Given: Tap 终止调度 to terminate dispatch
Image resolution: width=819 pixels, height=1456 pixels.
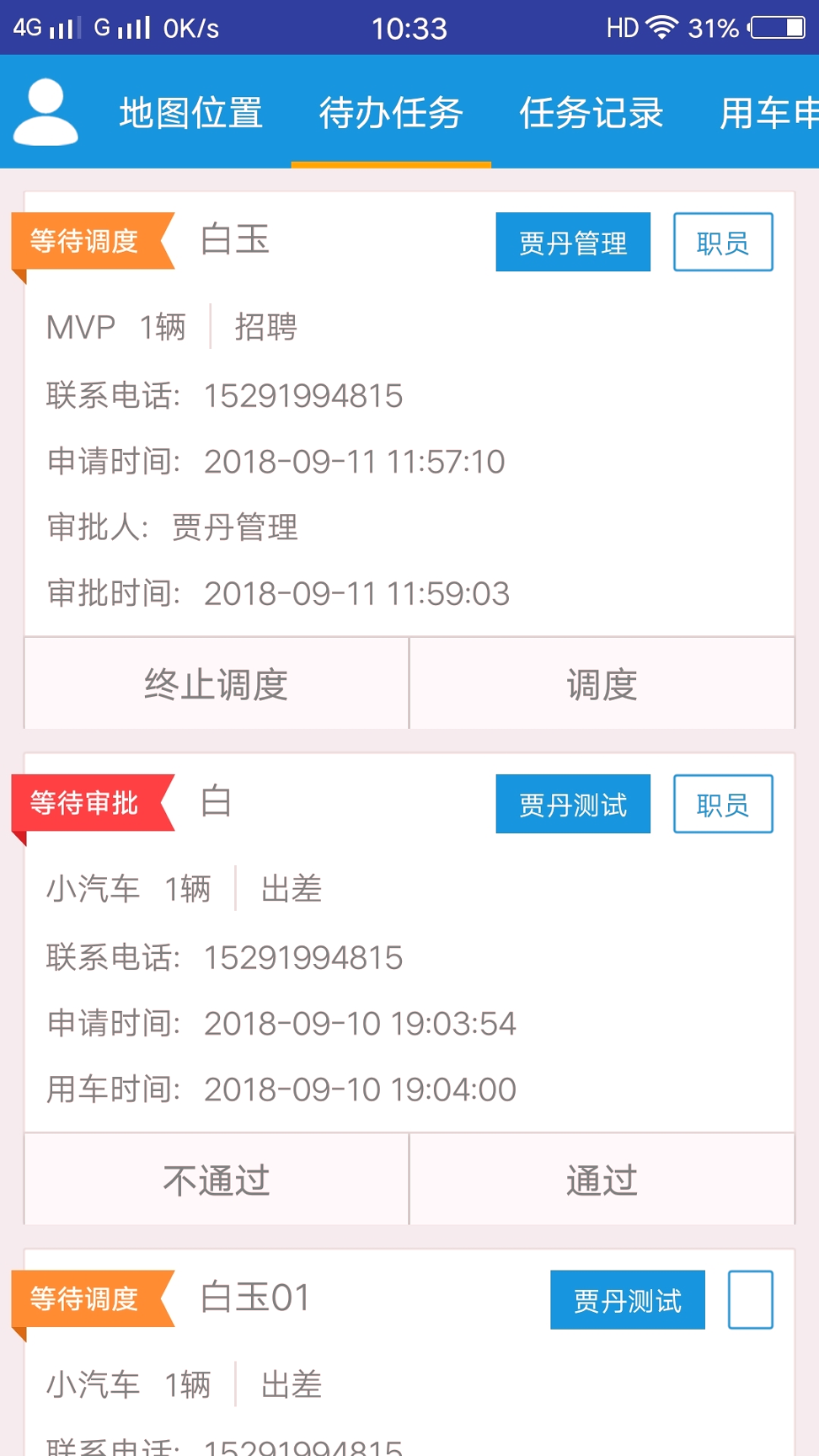Looking at the screenshot, I should click(215, 683).
